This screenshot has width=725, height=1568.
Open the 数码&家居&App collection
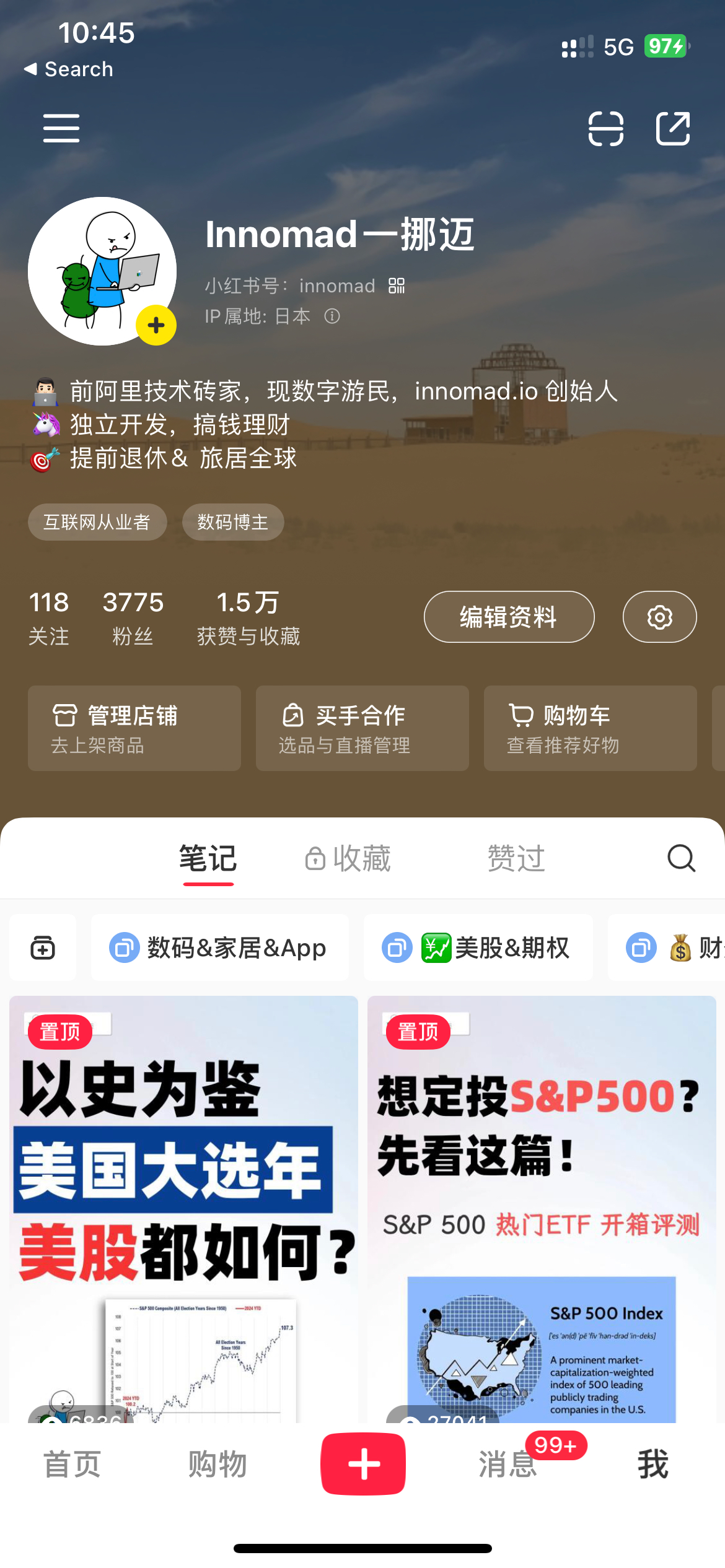(x=219, y=947)
